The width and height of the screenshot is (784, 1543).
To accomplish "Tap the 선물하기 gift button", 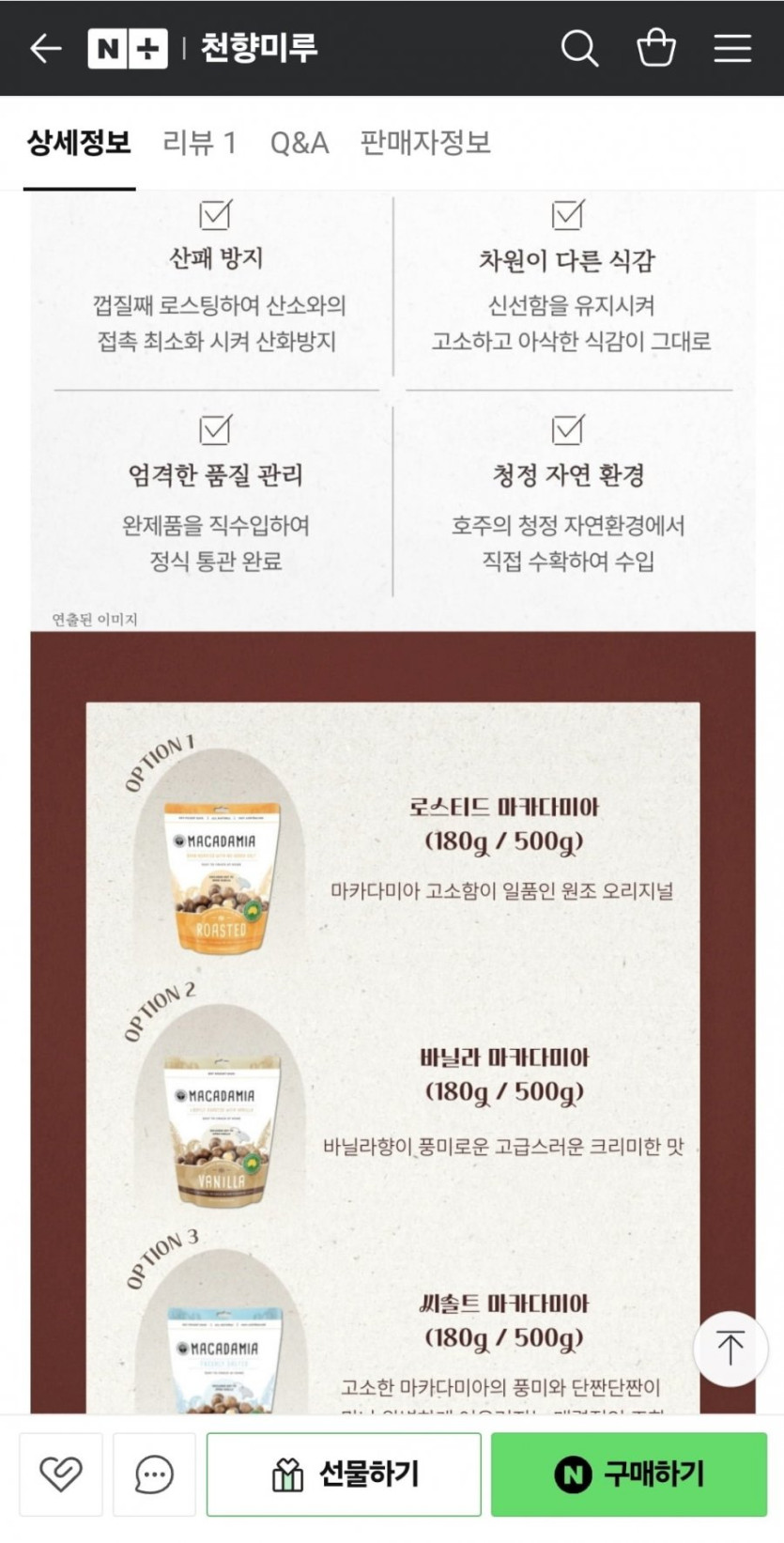I will click(x=344, y=1474).
